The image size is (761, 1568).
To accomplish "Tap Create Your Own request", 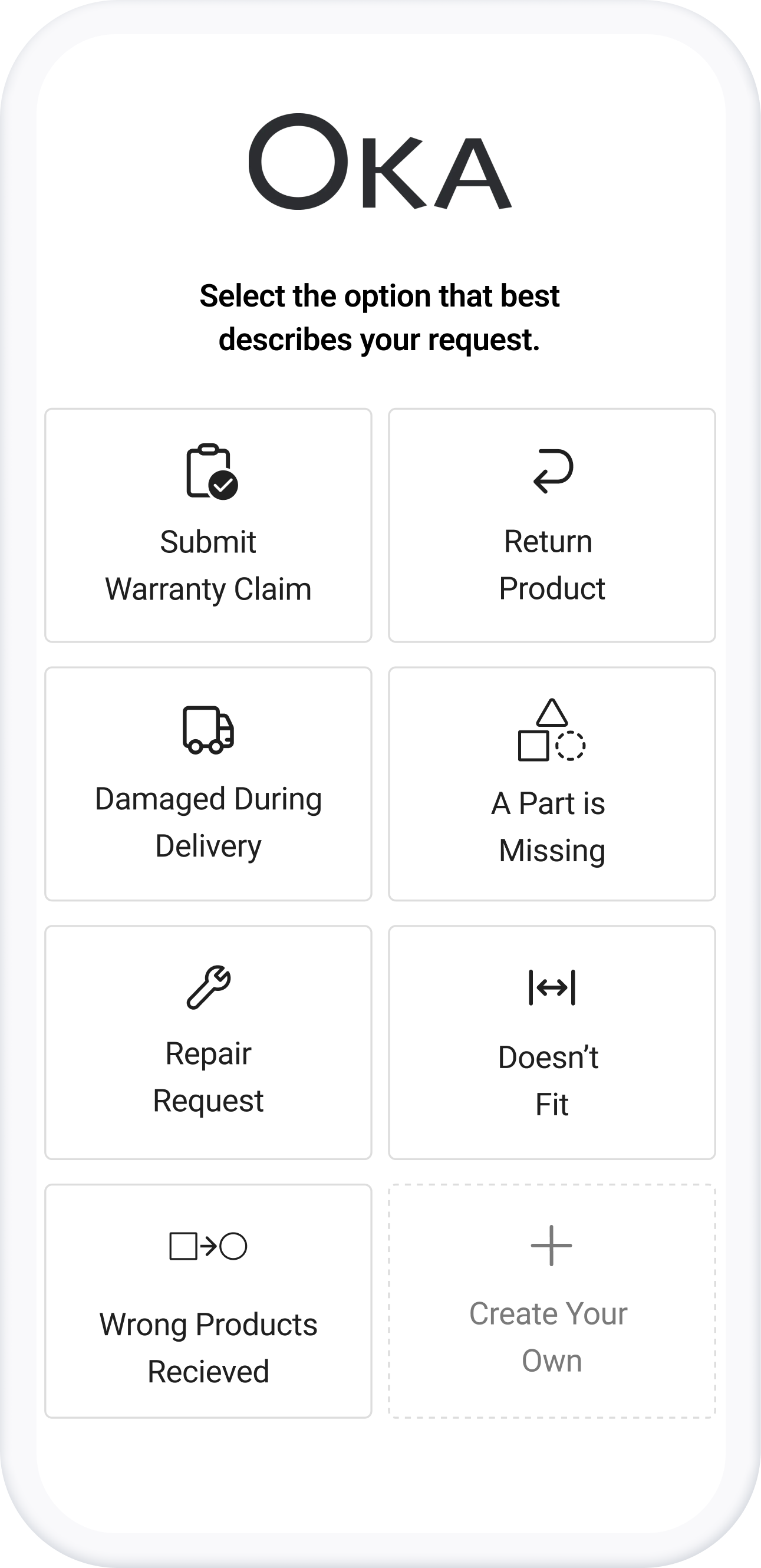I will coord(552,1302).
